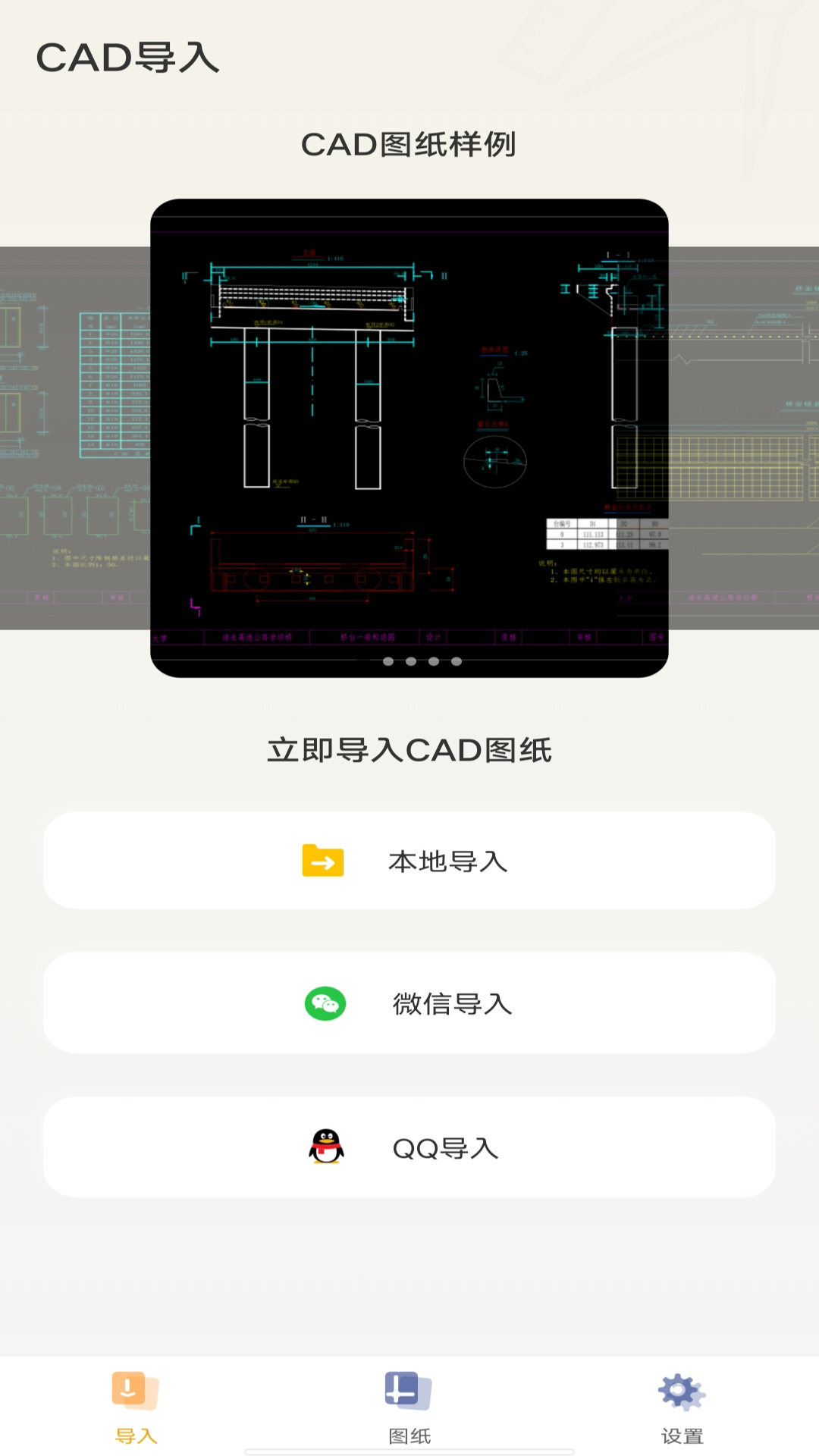Viewport: 819px width, 1456px height.
Task: Tap QQ导入 to import from QQ
Action: click(x=409, y=1147)
